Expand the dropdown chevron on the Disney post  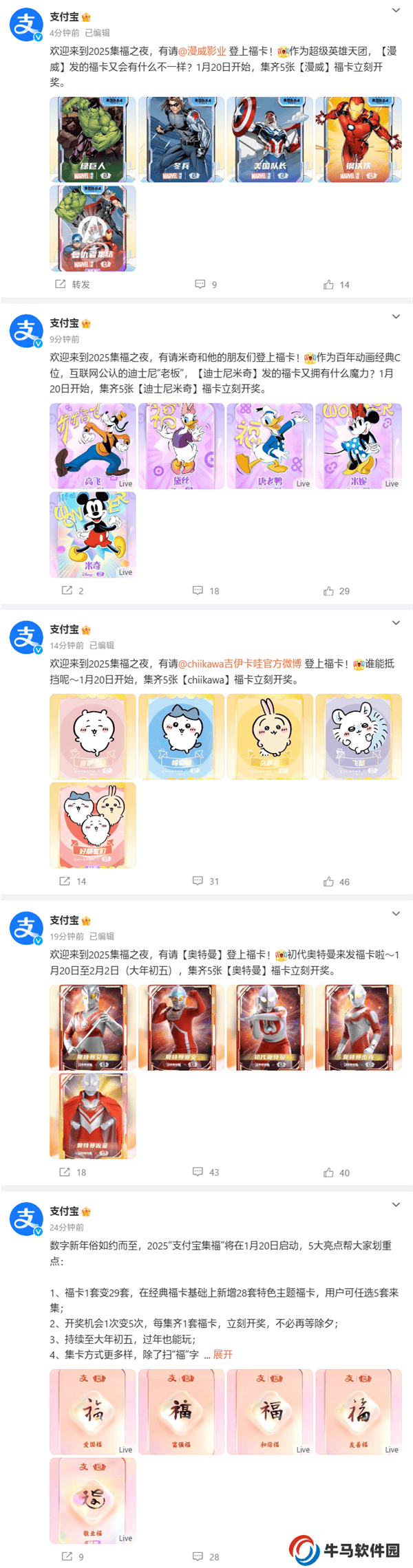coord(396,317)
